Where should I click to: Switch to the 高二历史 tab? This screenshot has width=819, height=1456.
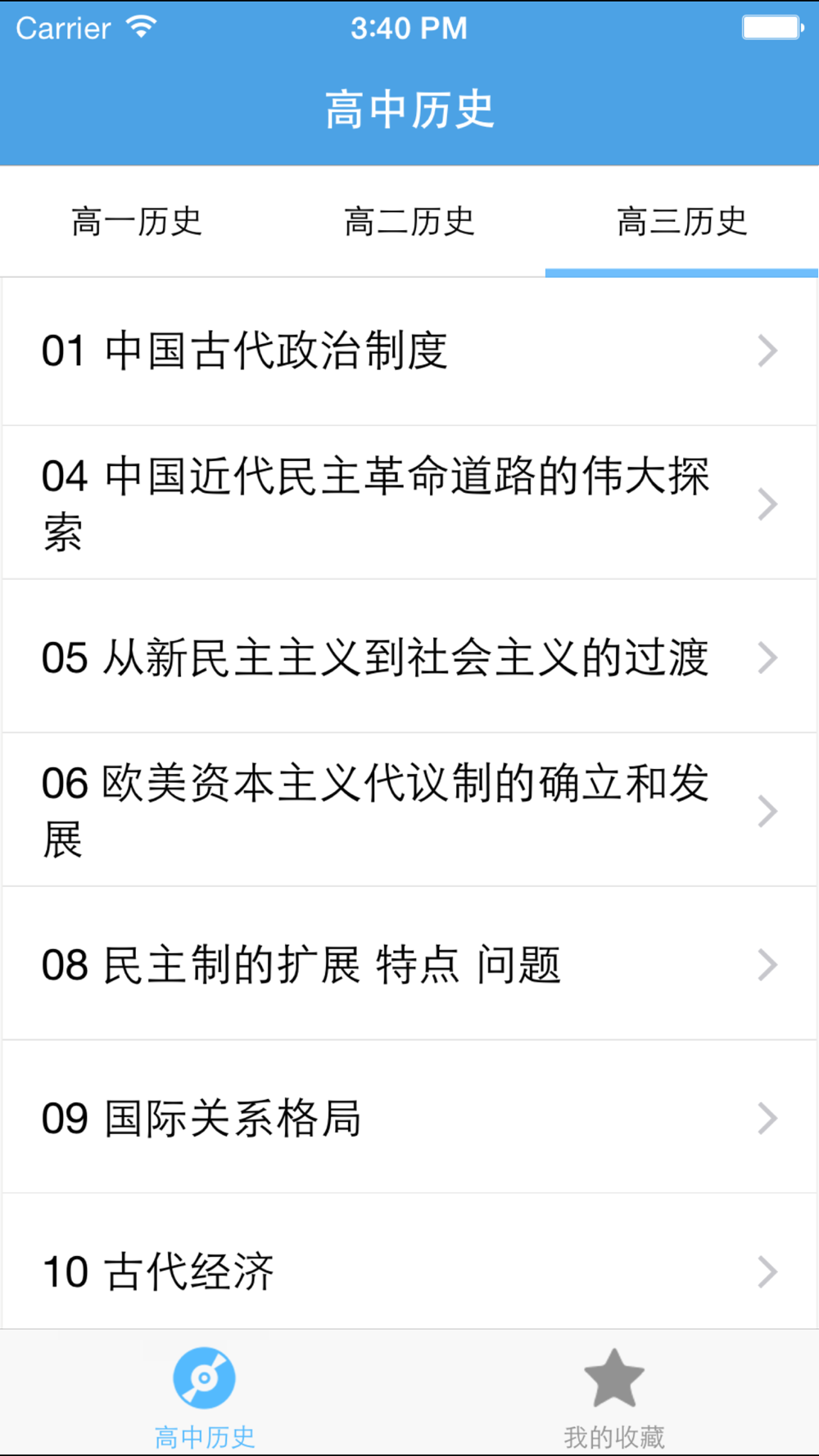(x=409, y=222)
